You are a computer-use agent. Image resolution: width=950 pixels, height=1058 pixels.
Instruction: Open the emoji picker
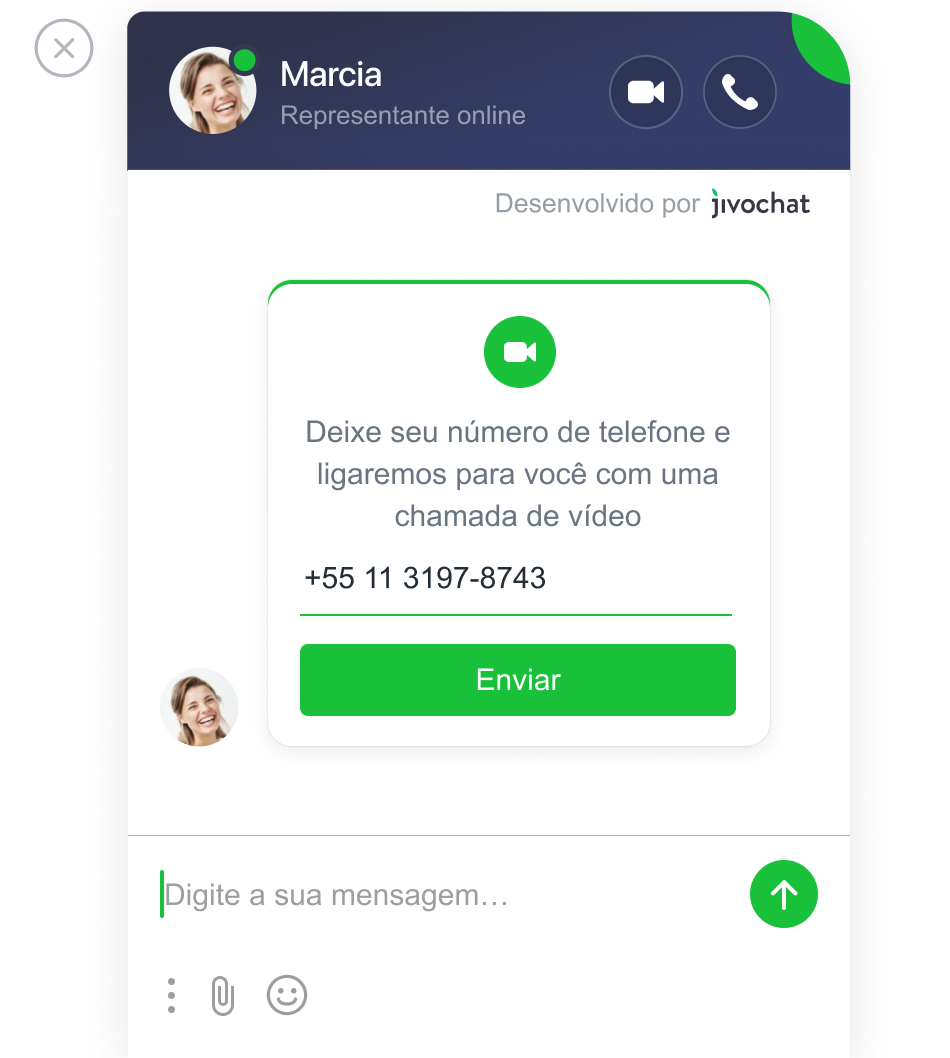click(287, 995)
